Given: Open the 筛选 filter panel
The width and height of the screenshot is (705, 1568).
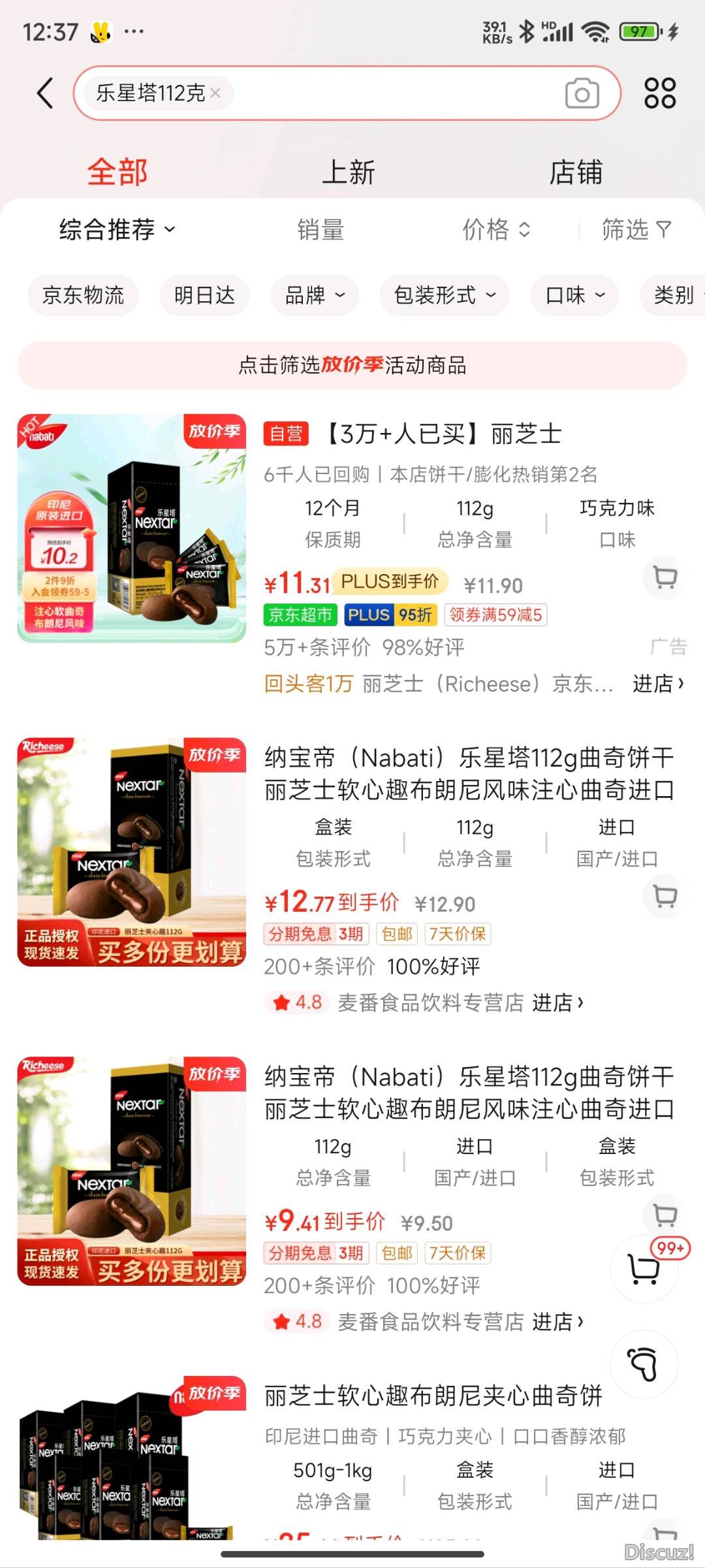Looking at the screenshot, I should coord(636,230).
